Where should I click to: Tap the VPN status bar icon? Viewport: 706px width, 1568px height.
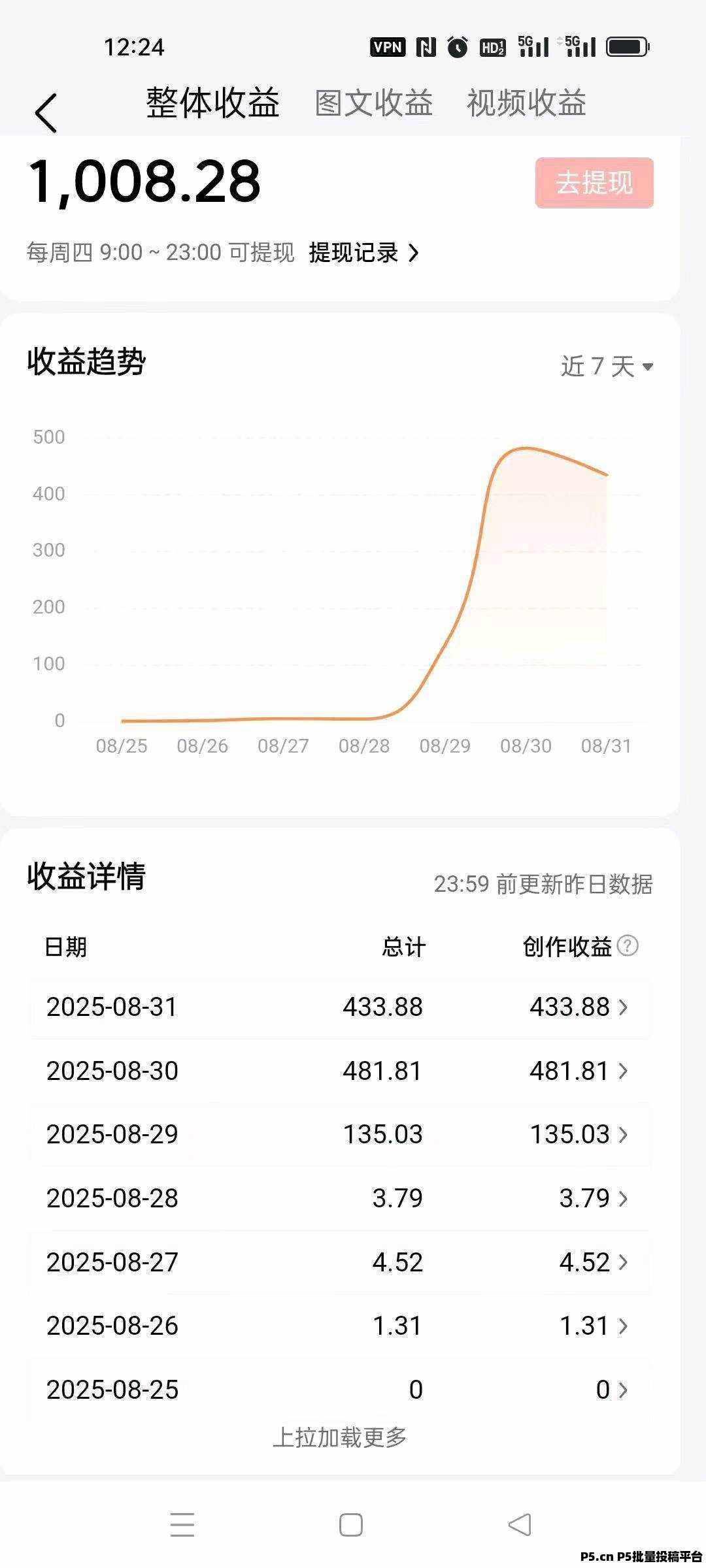tap(388, 46)
